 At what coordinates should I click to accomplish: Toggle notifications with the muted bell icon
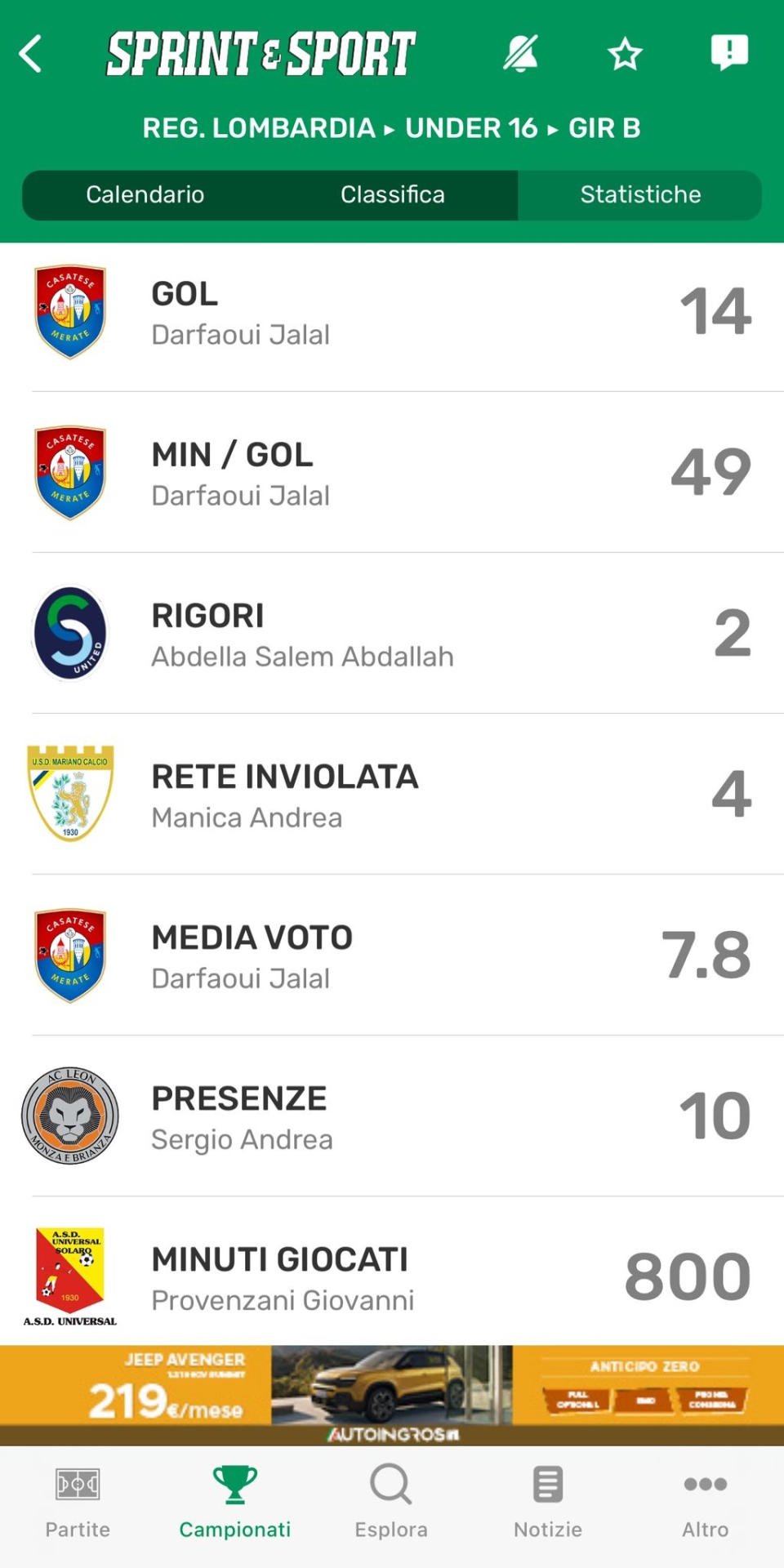(521, 54)
